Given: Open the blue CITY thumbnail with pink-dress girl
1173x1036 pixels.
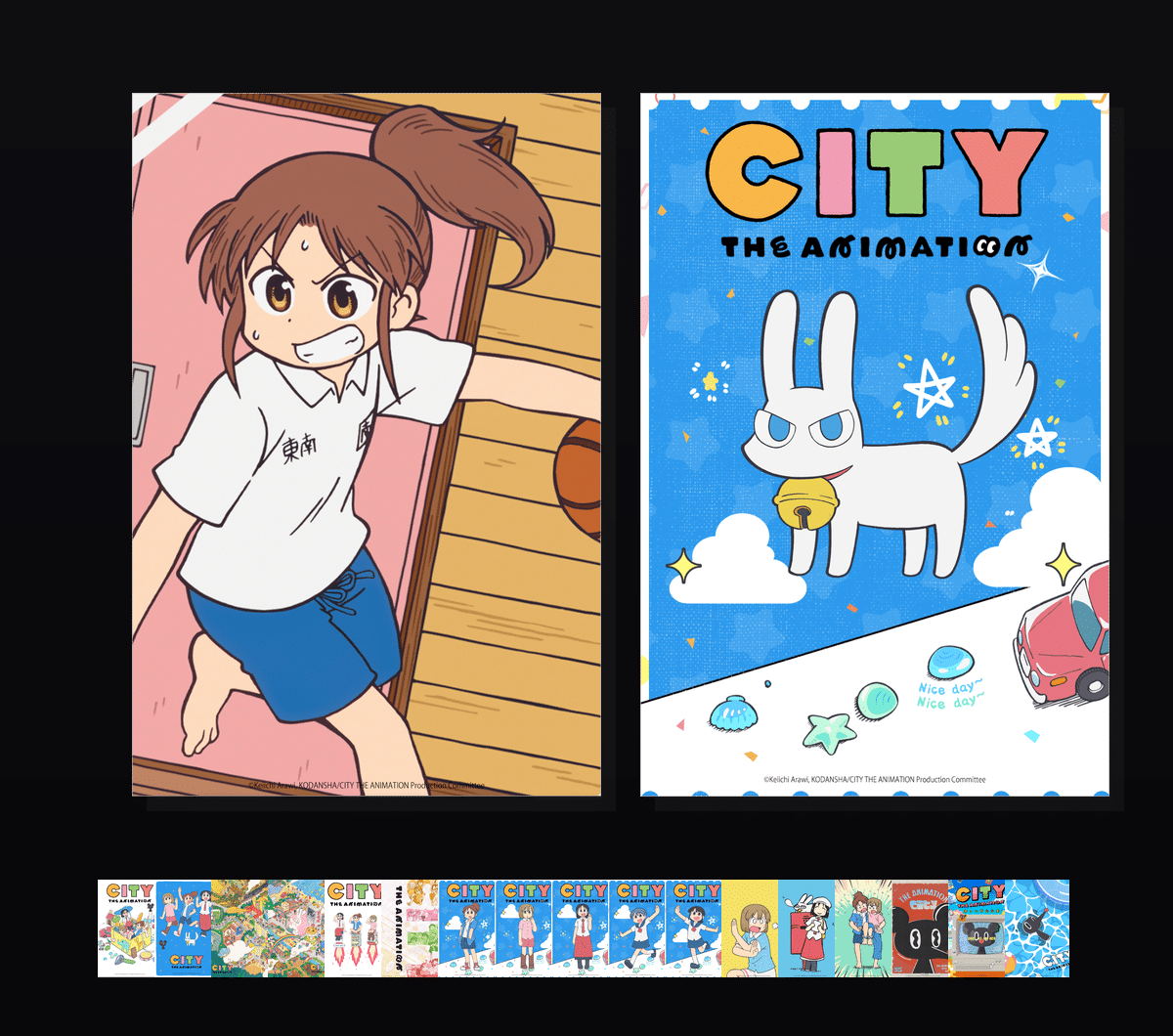Looking at the screenshot, I should click(x=523, y=928).
